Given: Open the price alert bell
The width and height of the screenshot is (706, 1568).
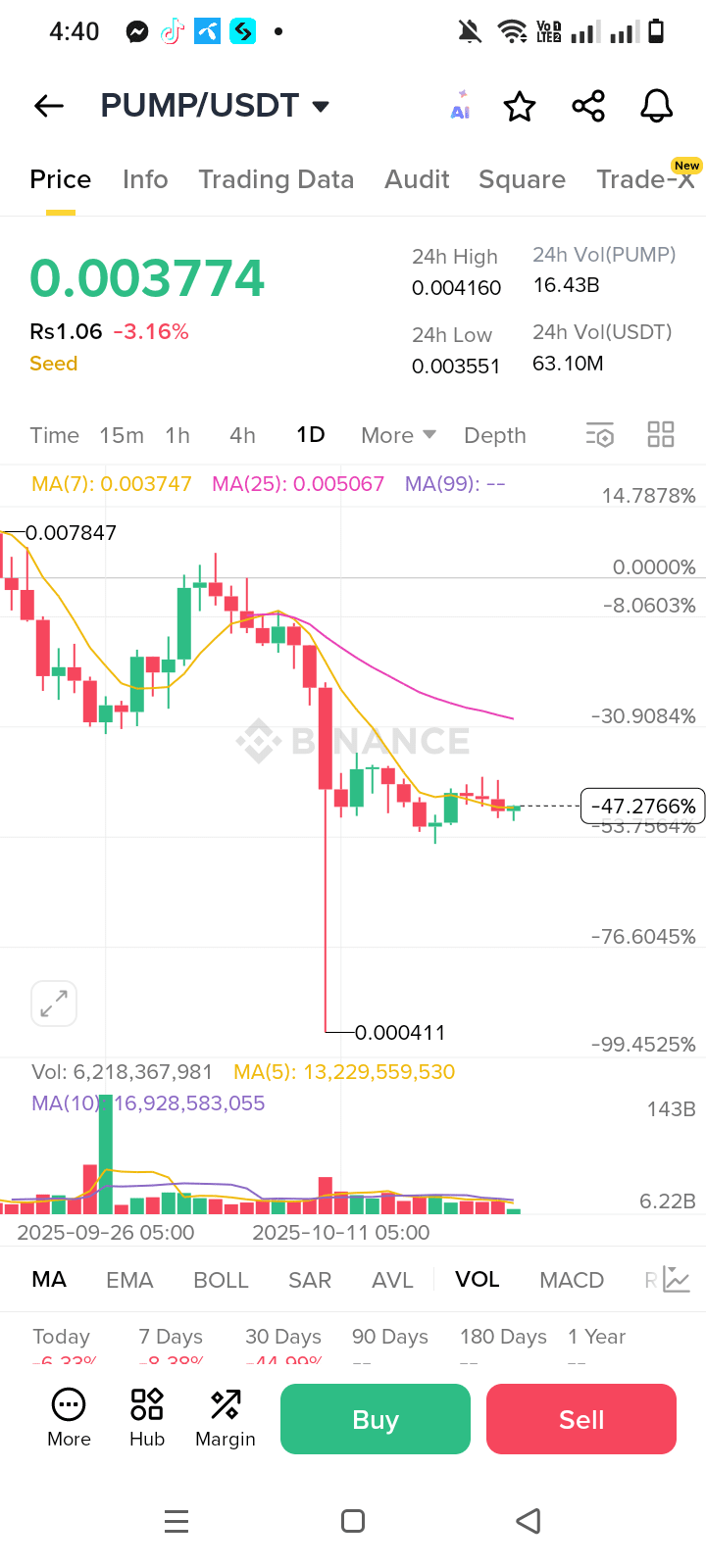Looking at the screenshot, I should coord(656,106).
